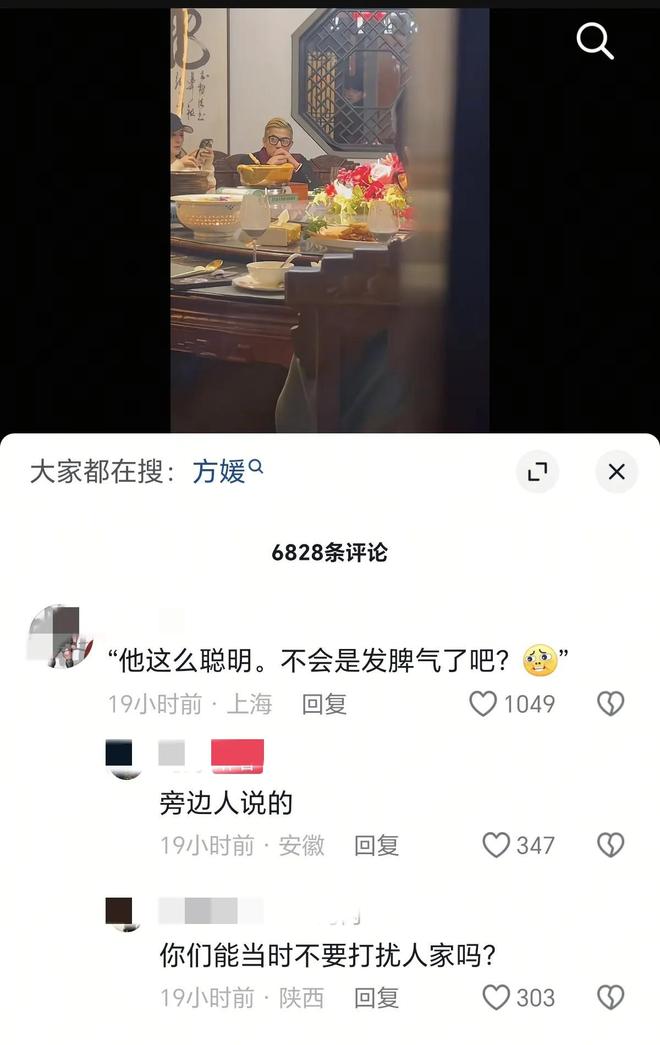Image resolution: width=660 pixels, height=1045 pixels.
Task: Reply to the comment 旁边人说的
Action: click(x=376, y=845)
